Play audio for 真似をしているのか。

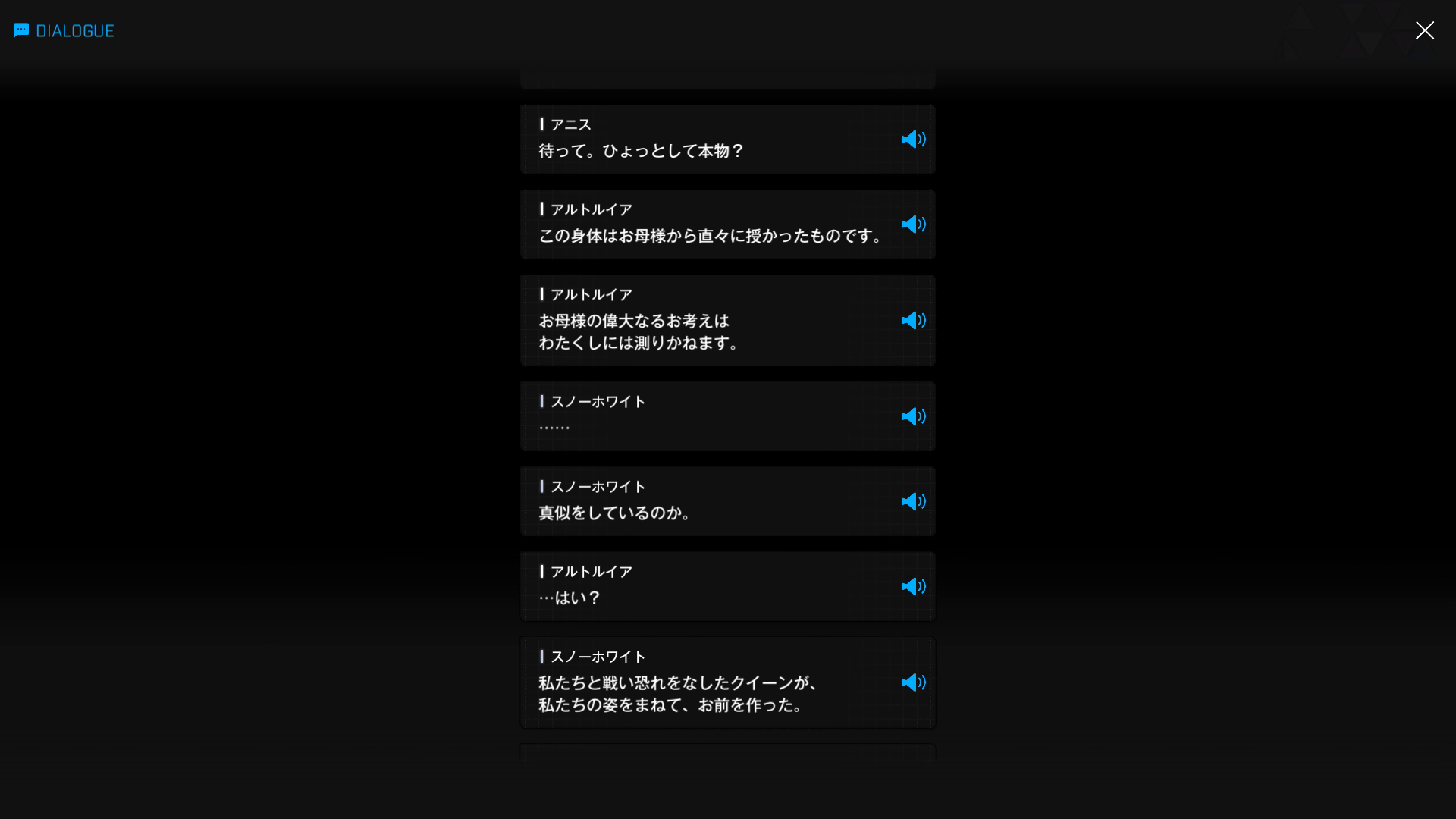point(913,502)
